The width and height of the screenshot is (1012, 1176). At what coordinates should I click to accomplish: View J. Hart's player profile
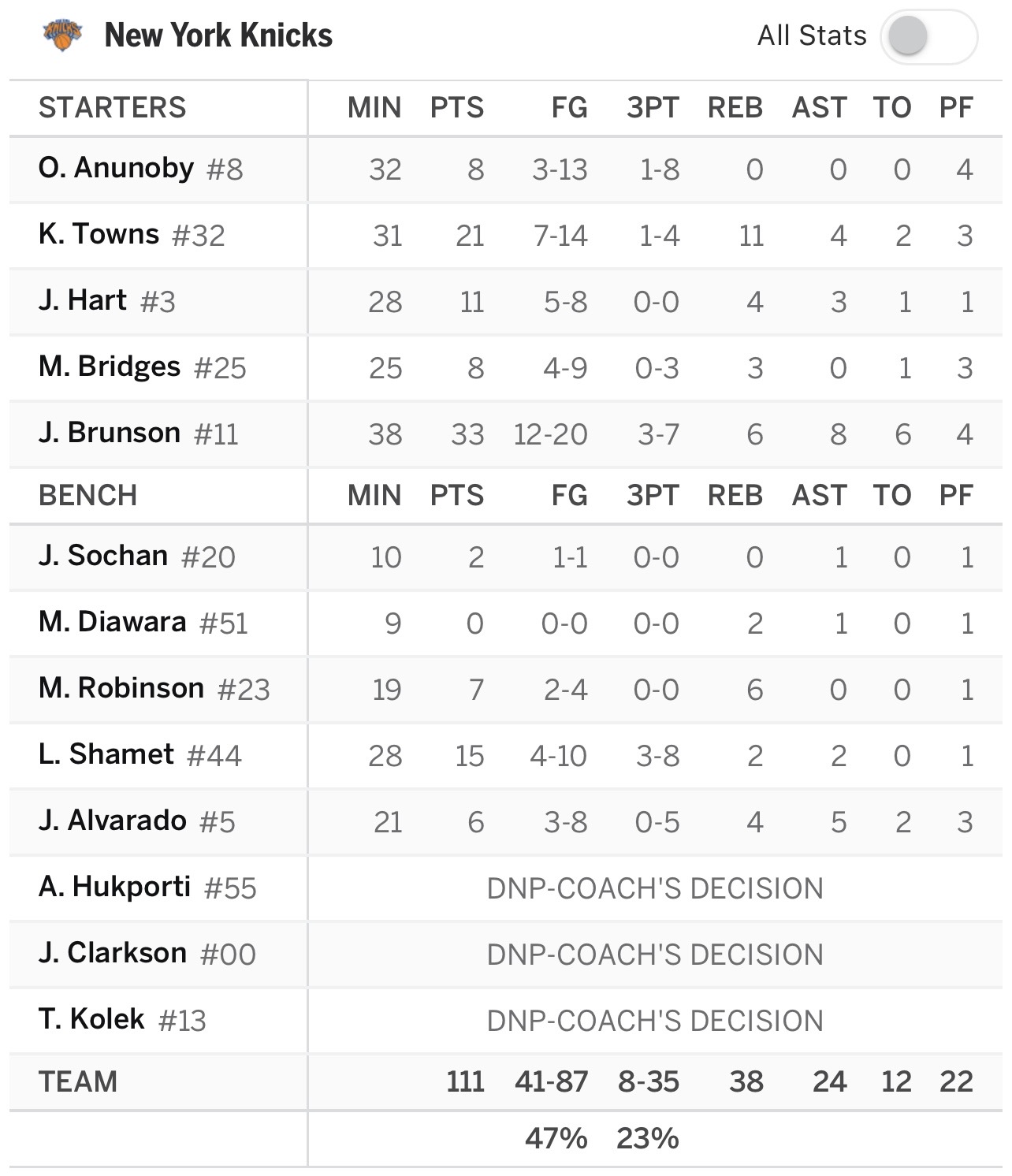click(82, 301)
